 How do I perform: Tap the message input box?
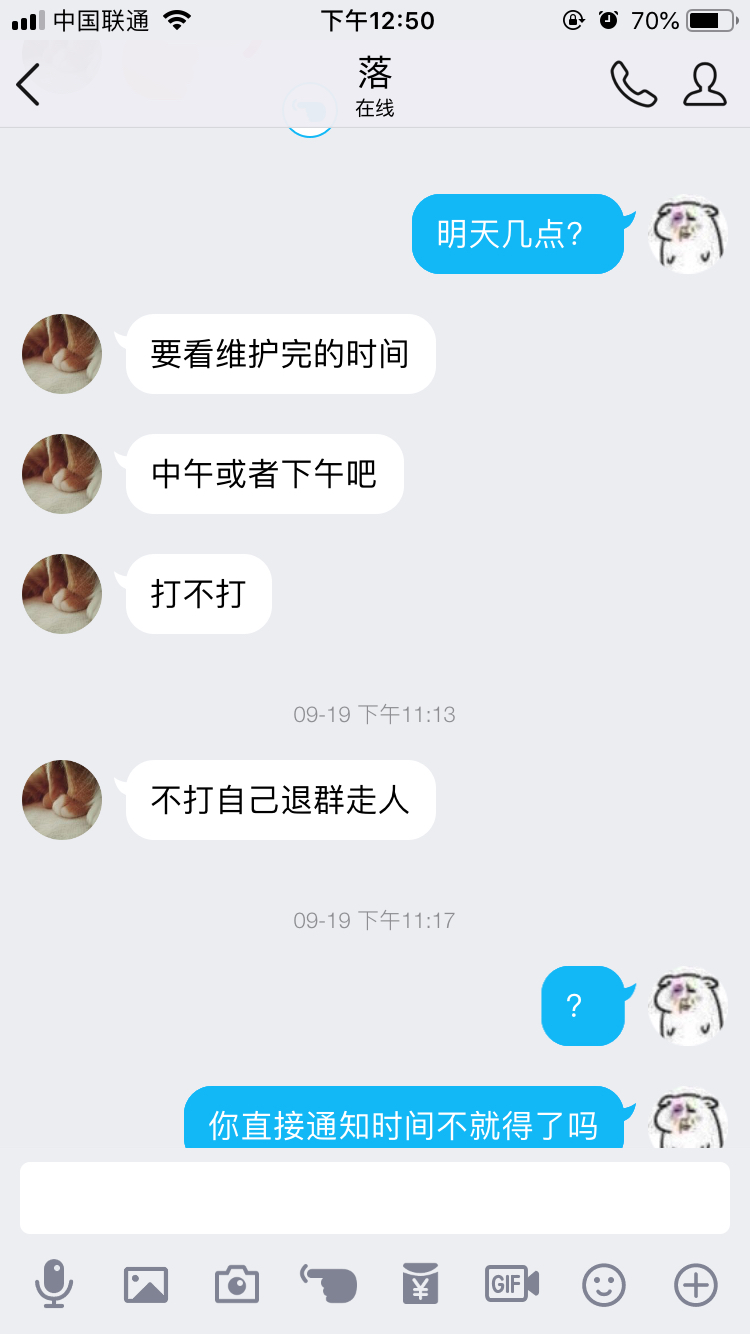pyautogui.click(x=374, y=1197)
